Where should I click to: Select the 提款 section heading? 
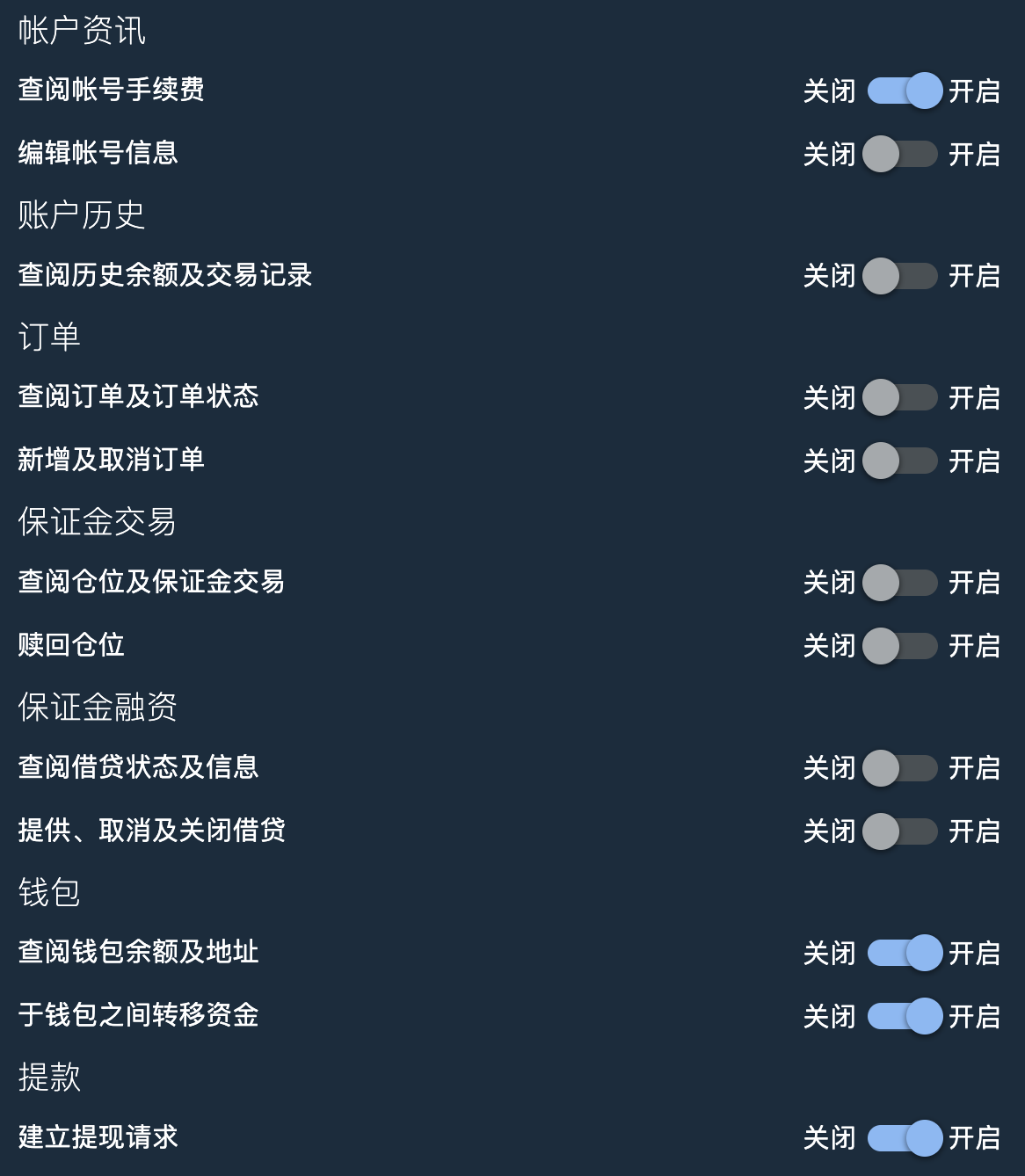point(49,1077)
